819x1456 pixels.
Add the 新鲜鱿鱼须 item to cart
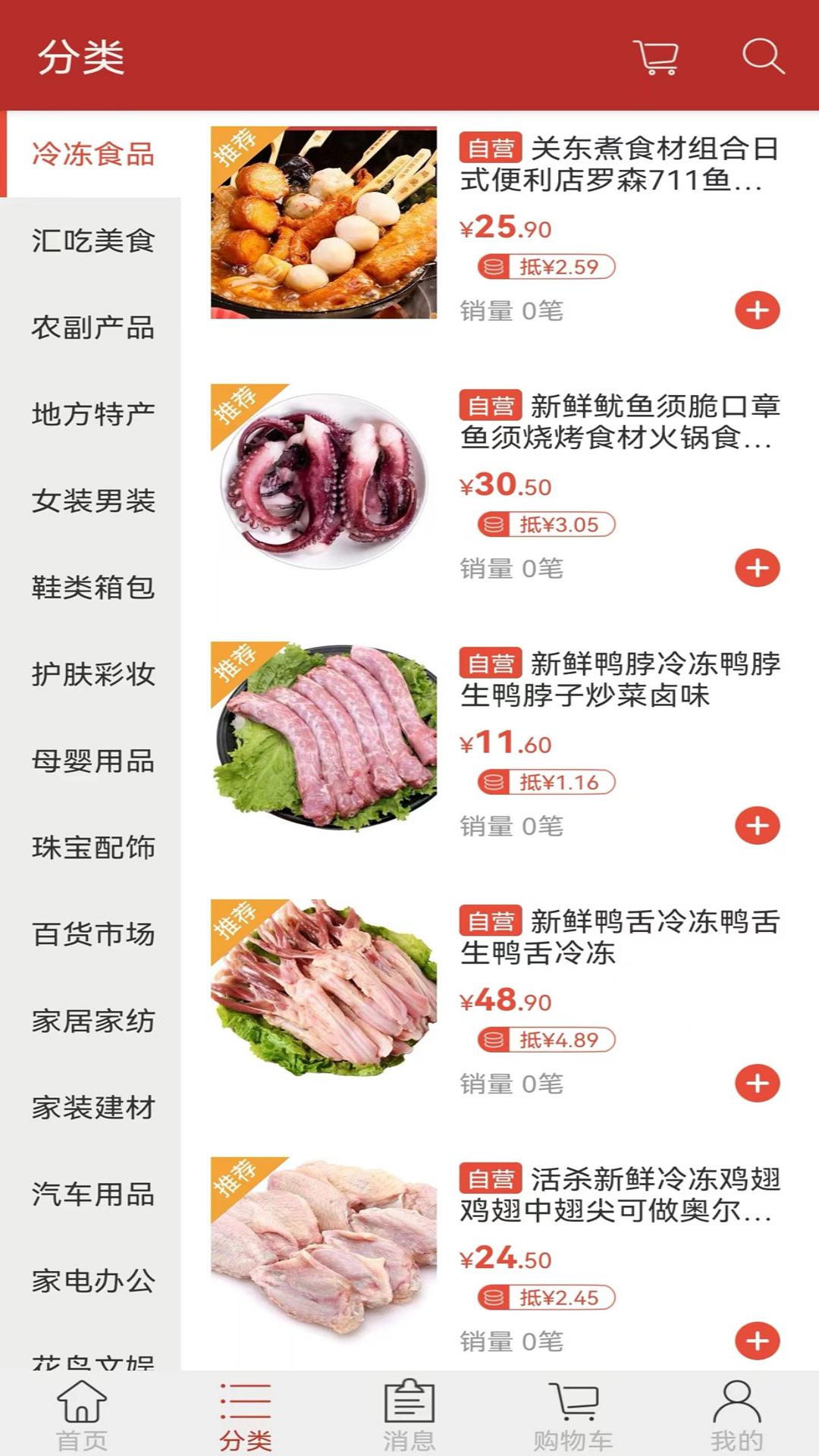point(756,566)
